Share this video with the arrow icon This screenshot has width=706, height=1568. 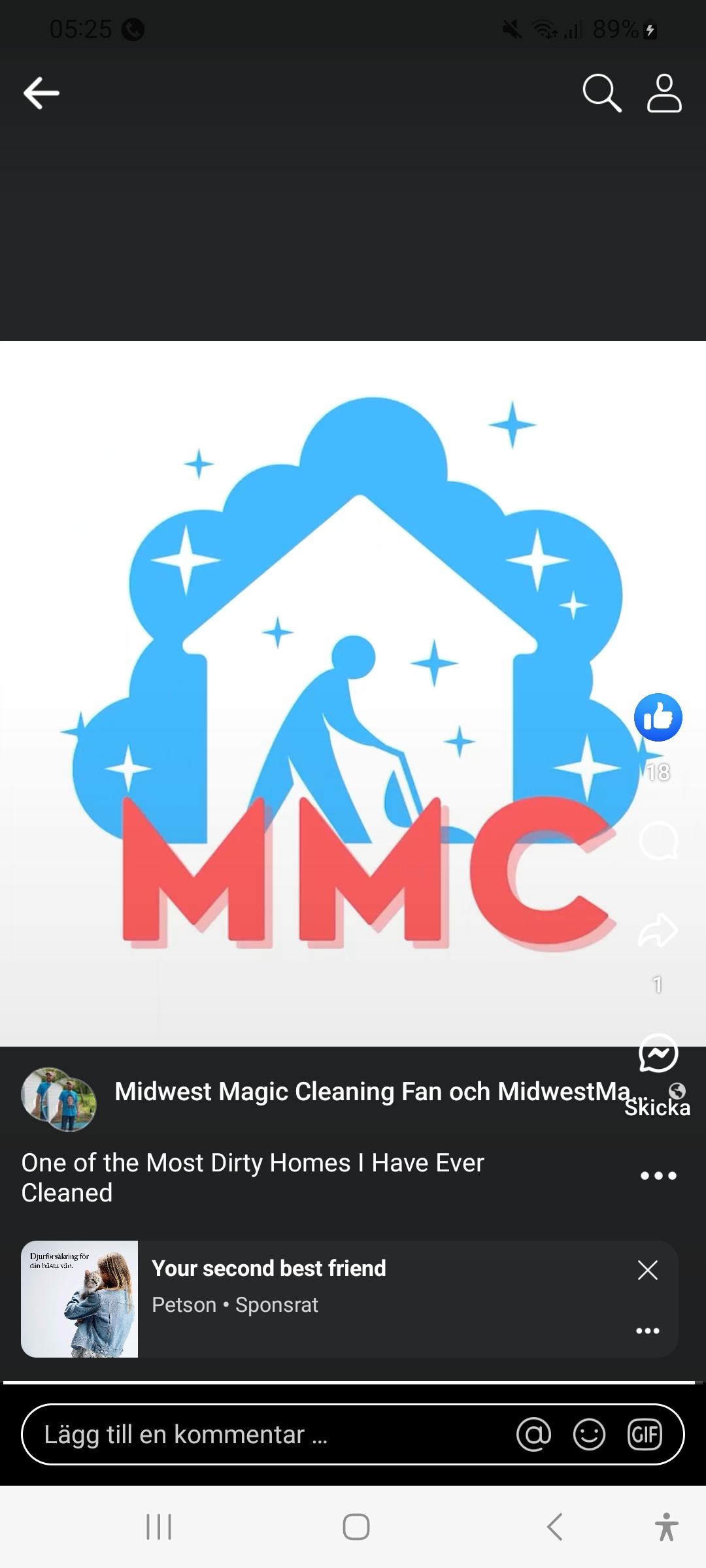[x=658, y=930]
